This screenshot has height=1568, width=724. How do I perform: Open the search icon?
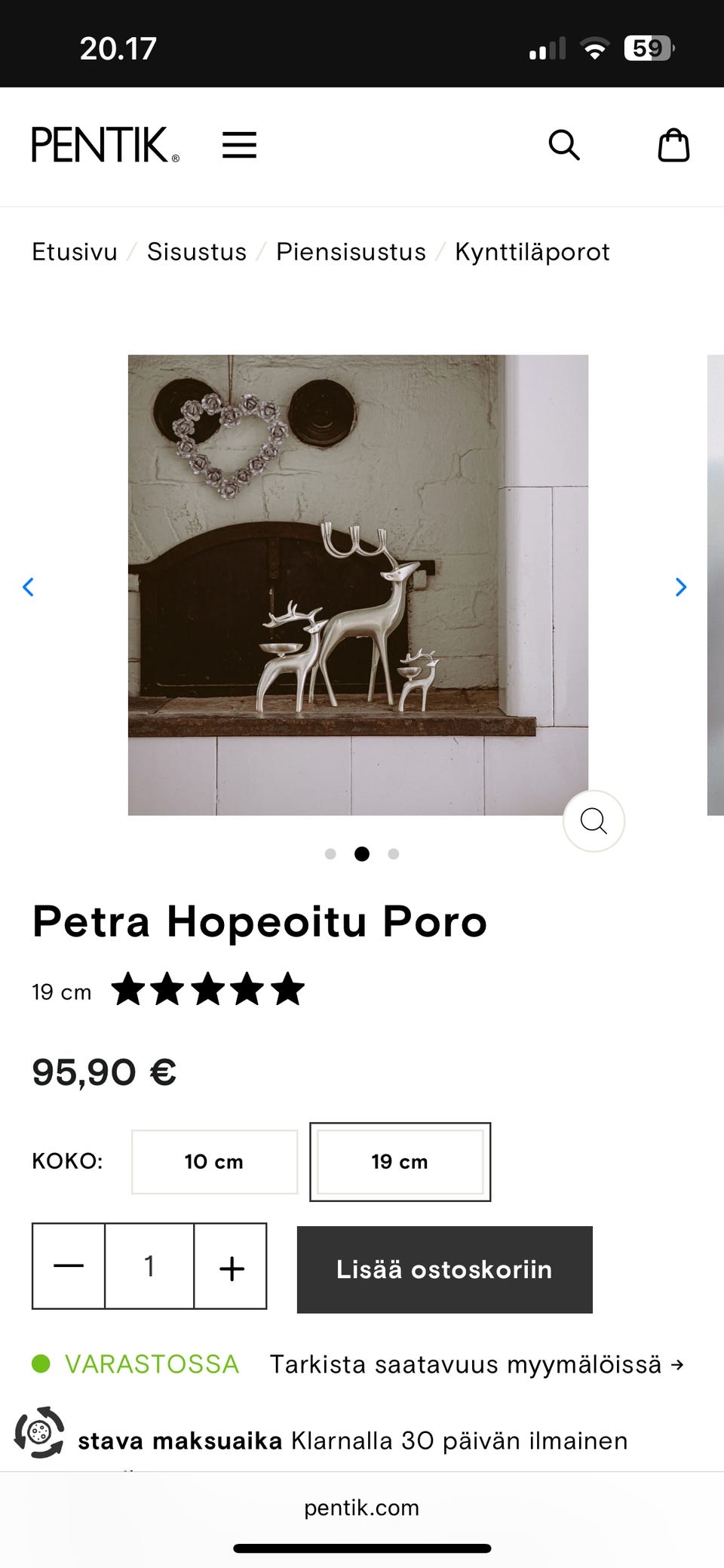pos(563,145)
